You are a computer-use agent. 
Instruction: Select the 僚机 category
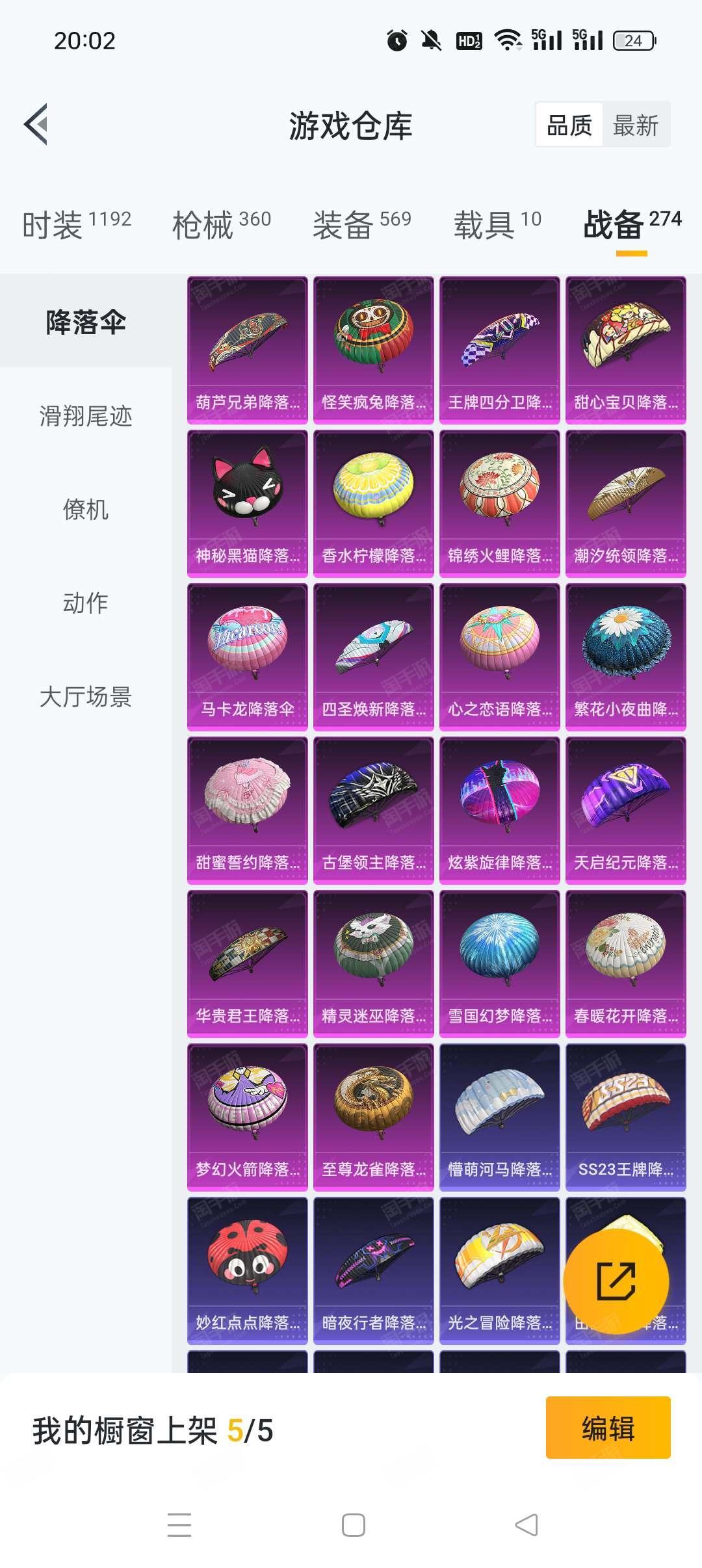tap(86, 510)
